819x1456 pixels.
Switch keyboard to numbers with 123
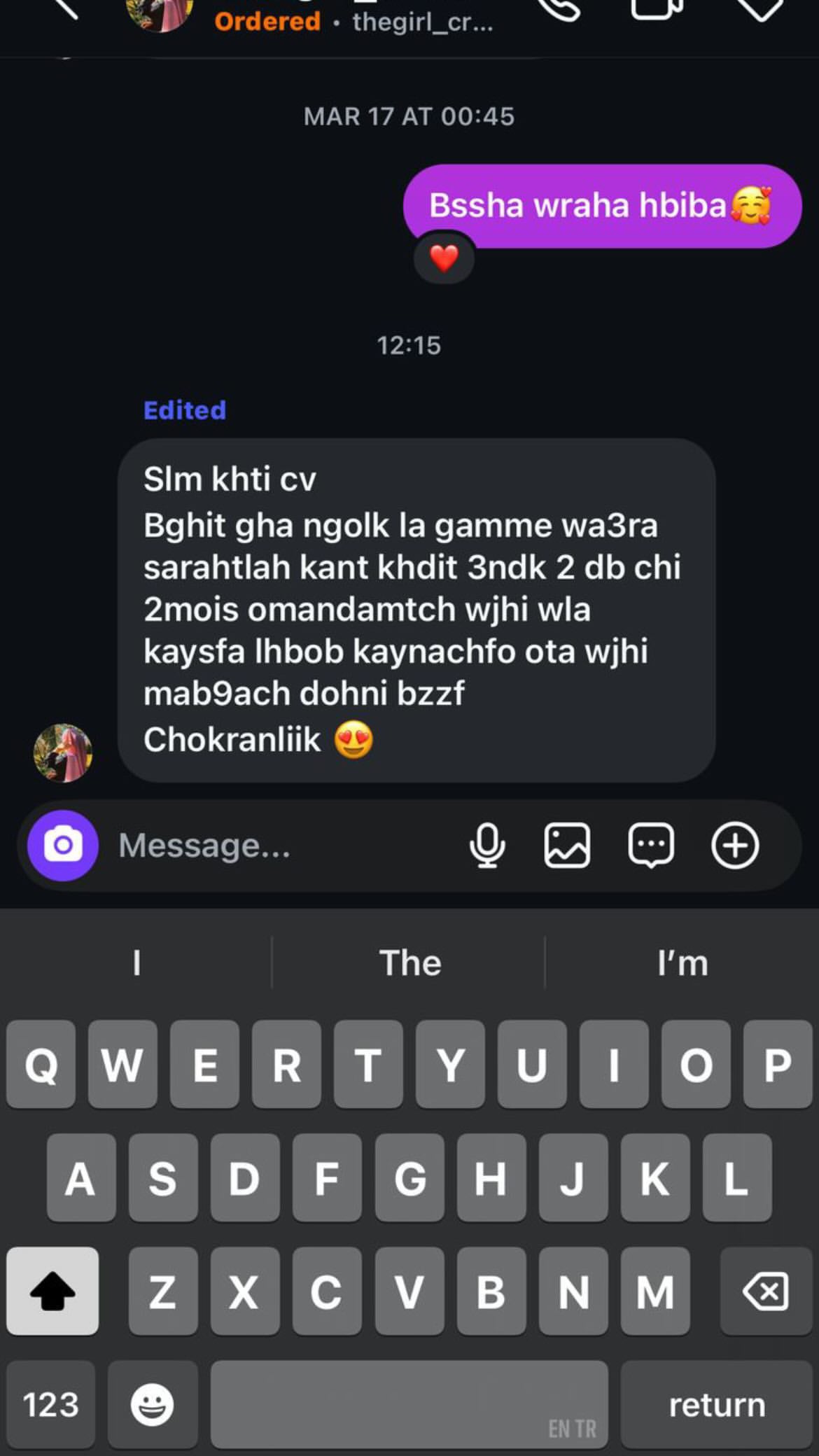point(50,1403)
